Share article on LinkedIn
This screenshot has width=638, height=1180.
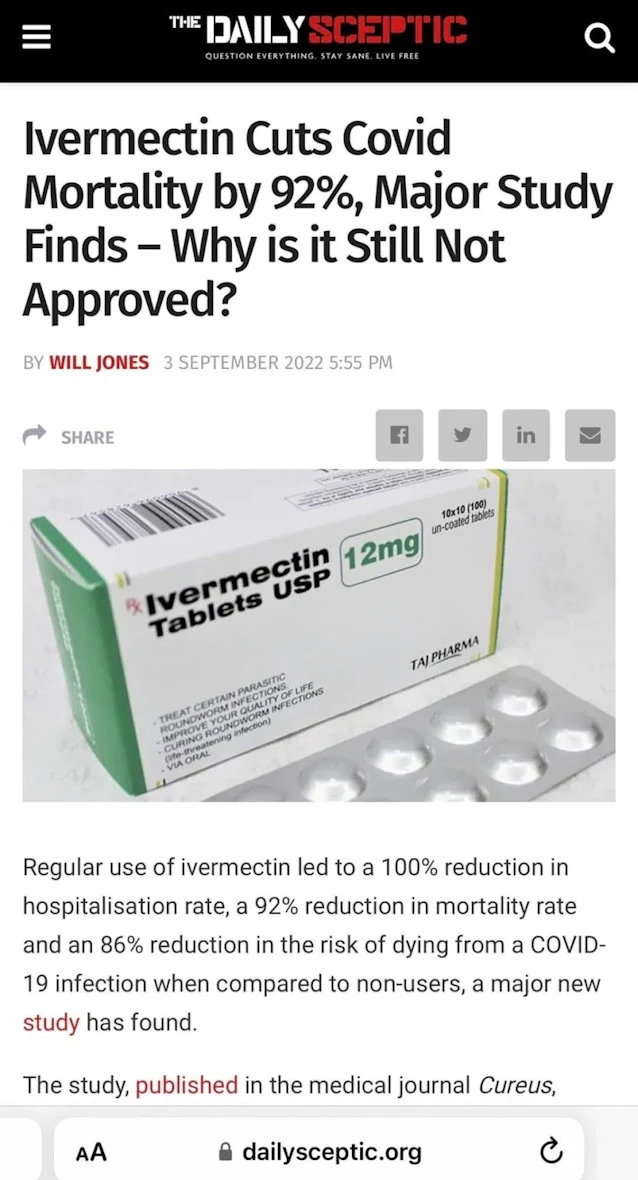pyautogui.click(x=526, y=435)
